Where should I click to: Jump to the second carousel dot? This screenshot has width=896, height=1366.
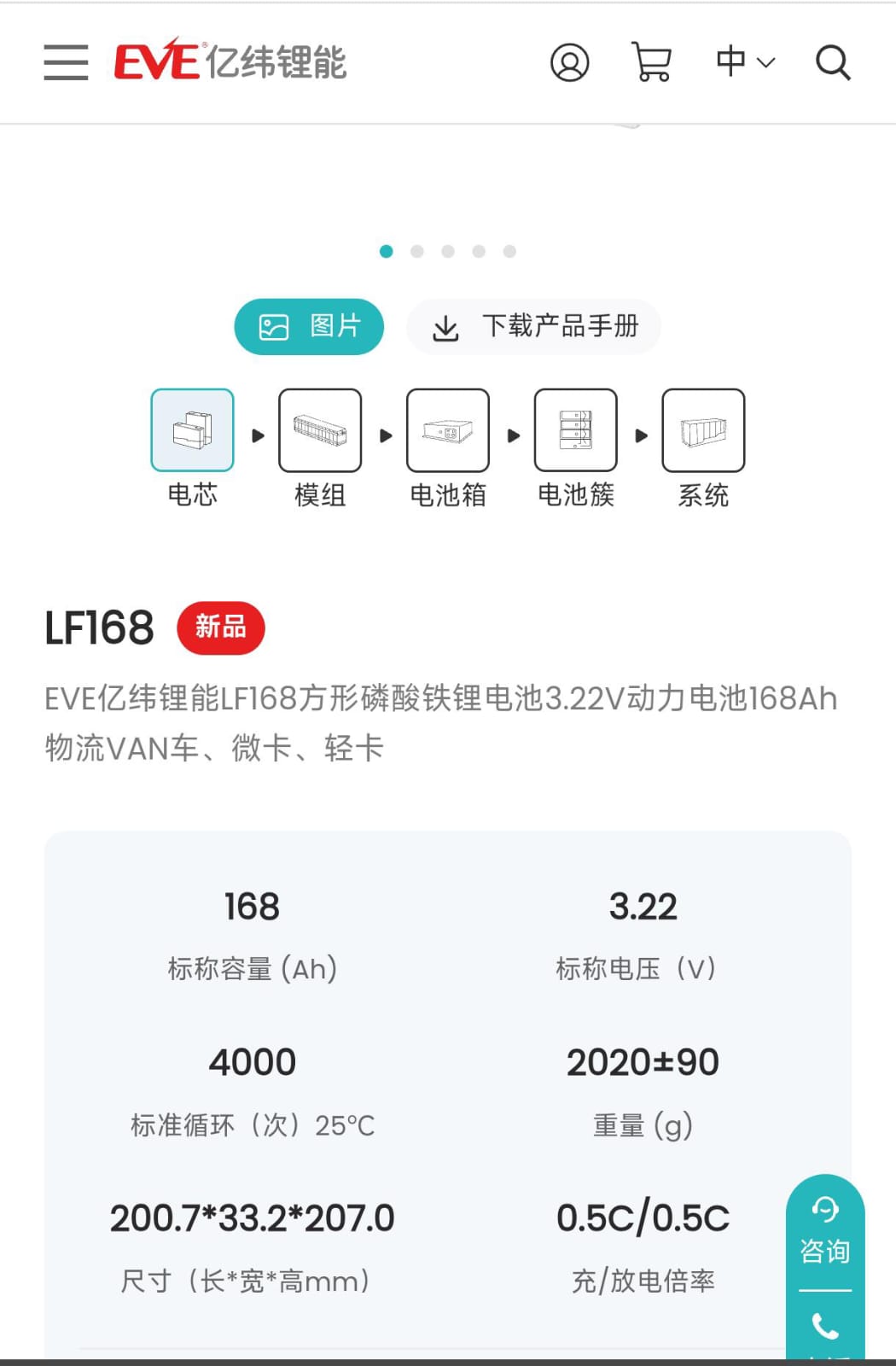417,251
